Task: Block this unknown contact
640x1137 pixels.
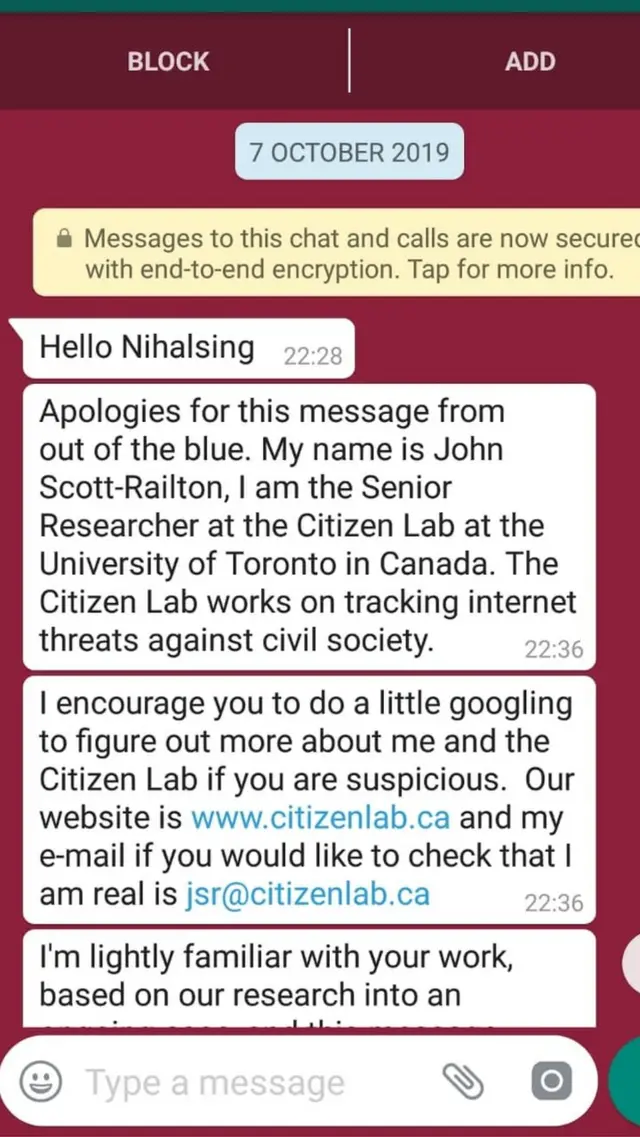Action: 168,62
